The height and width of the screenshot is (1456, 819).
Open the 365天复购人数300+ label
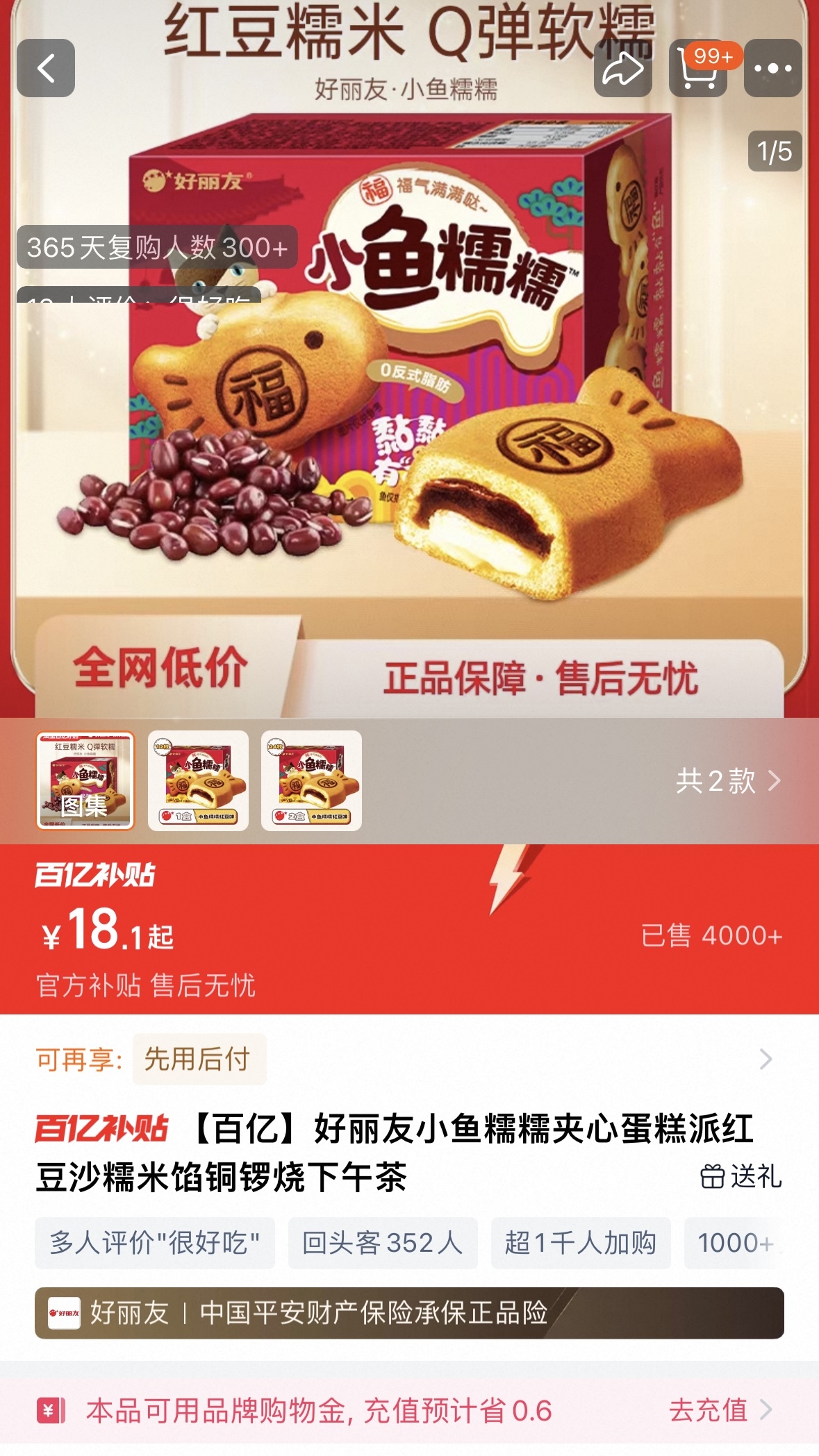(x=157, y=247)
